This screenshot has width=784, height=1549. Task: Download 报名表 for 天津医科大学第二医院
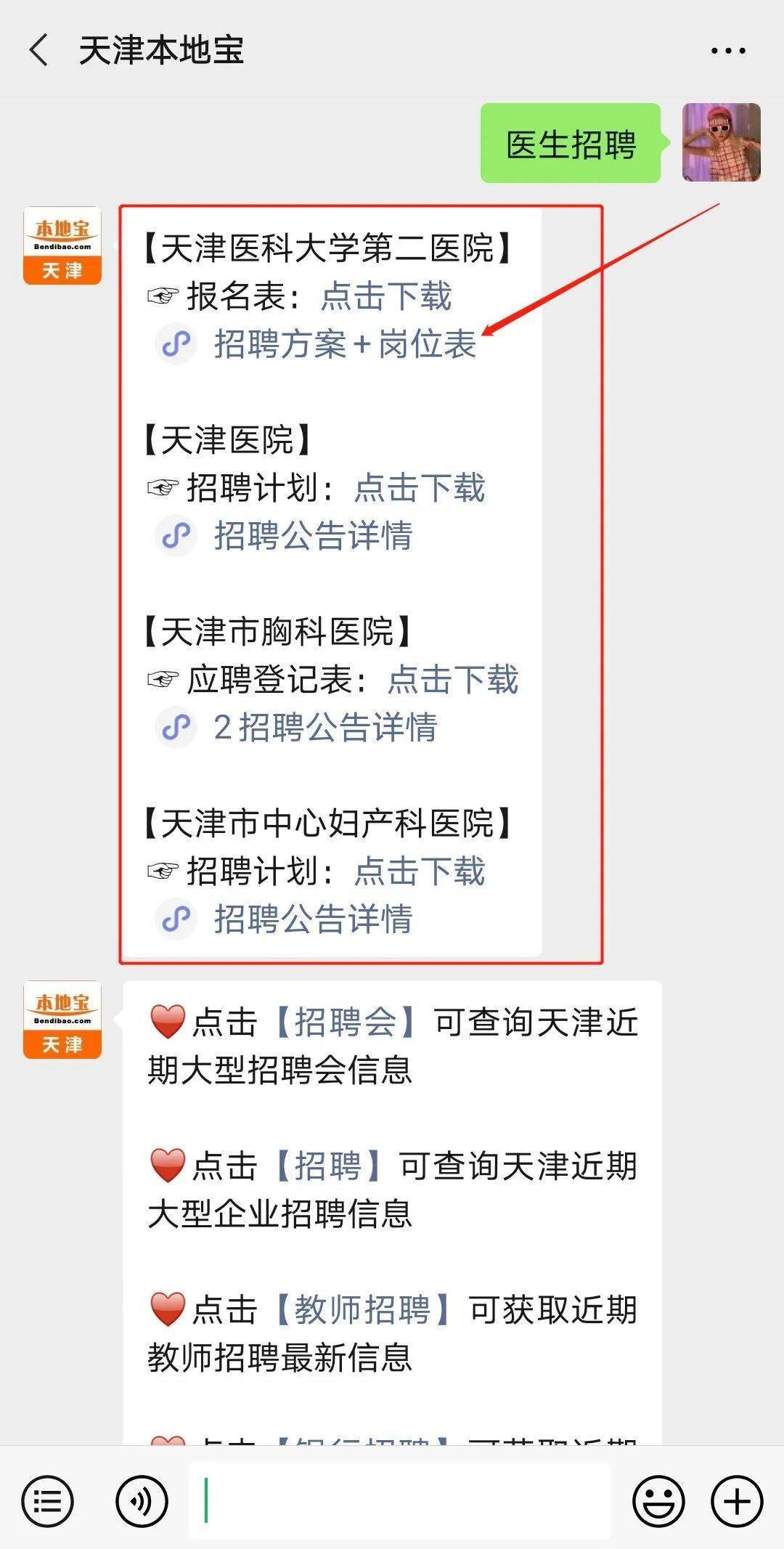[x=386, y=296]
